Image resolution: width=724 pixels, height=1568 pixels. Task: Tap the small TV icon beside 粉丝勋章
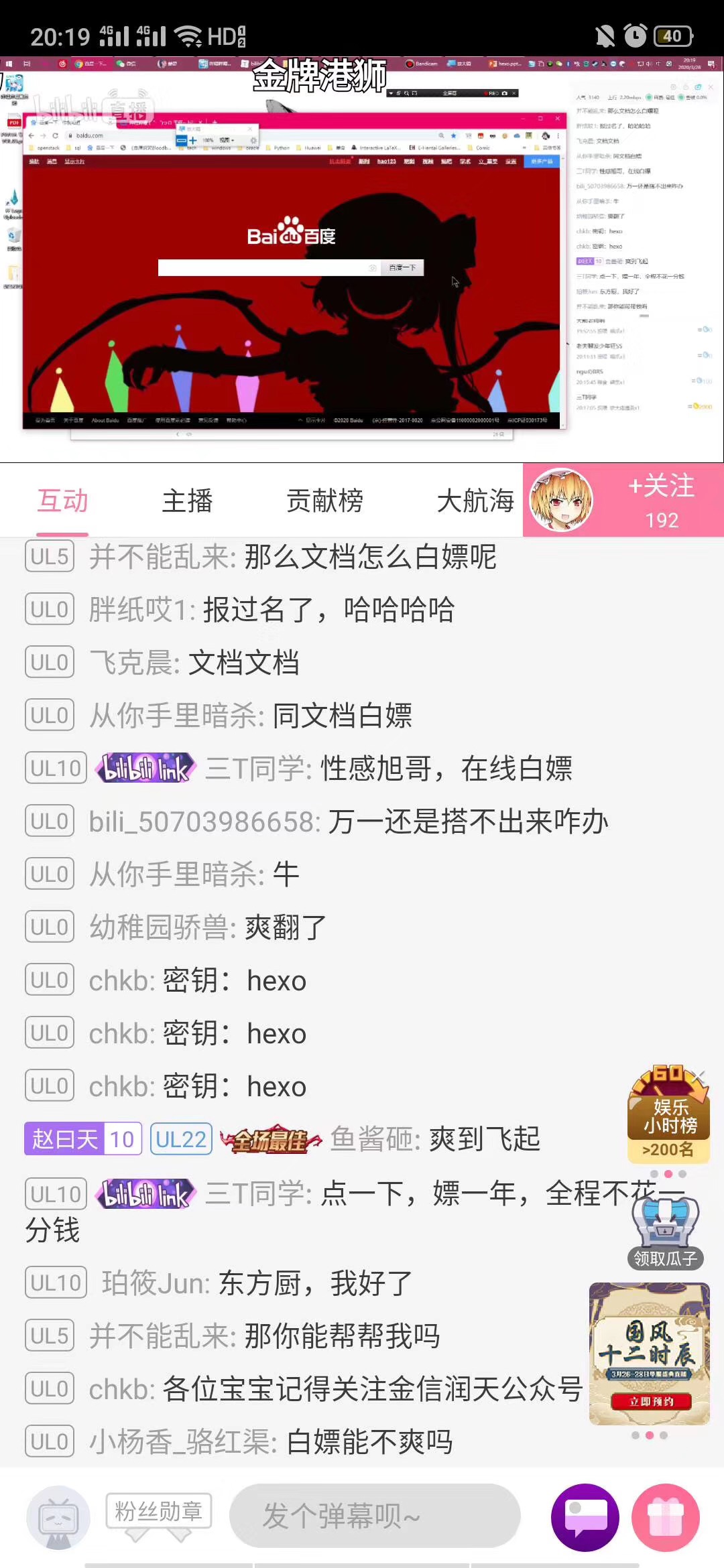point(58,1518)
